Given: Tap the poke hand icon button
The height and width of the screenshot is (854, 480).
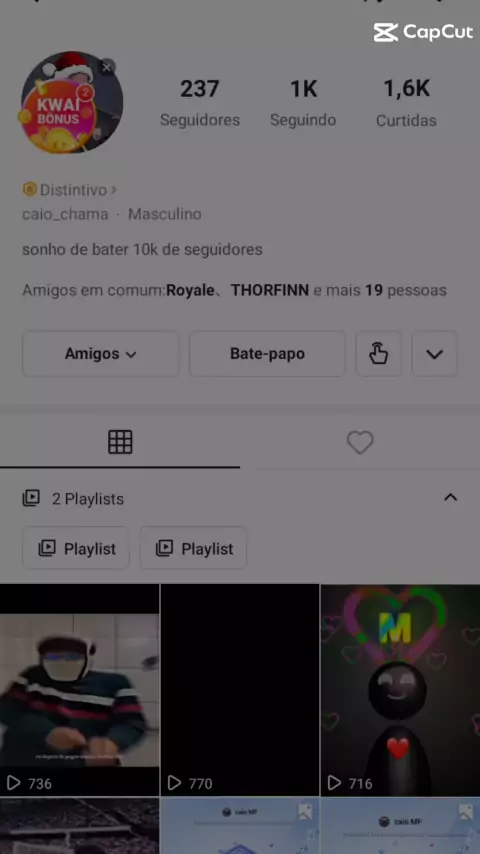Looking at the screenshot, I should (379, 354).
